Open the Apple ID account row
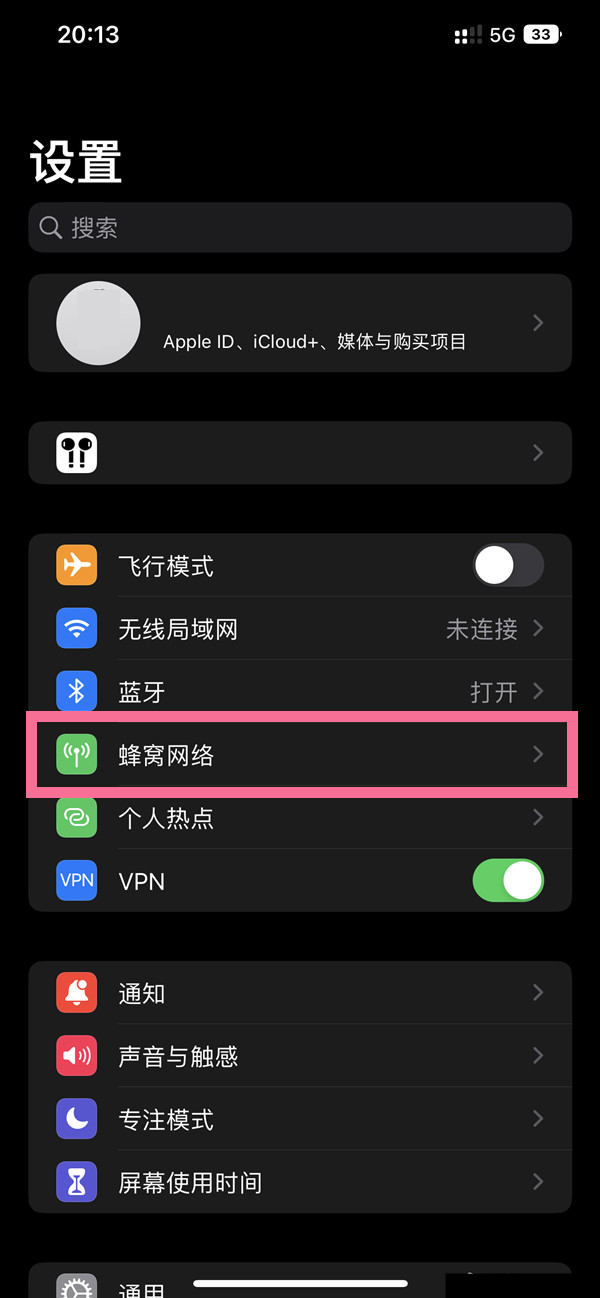The height and width of the screenshot is (1298, 600). [300, 323]
